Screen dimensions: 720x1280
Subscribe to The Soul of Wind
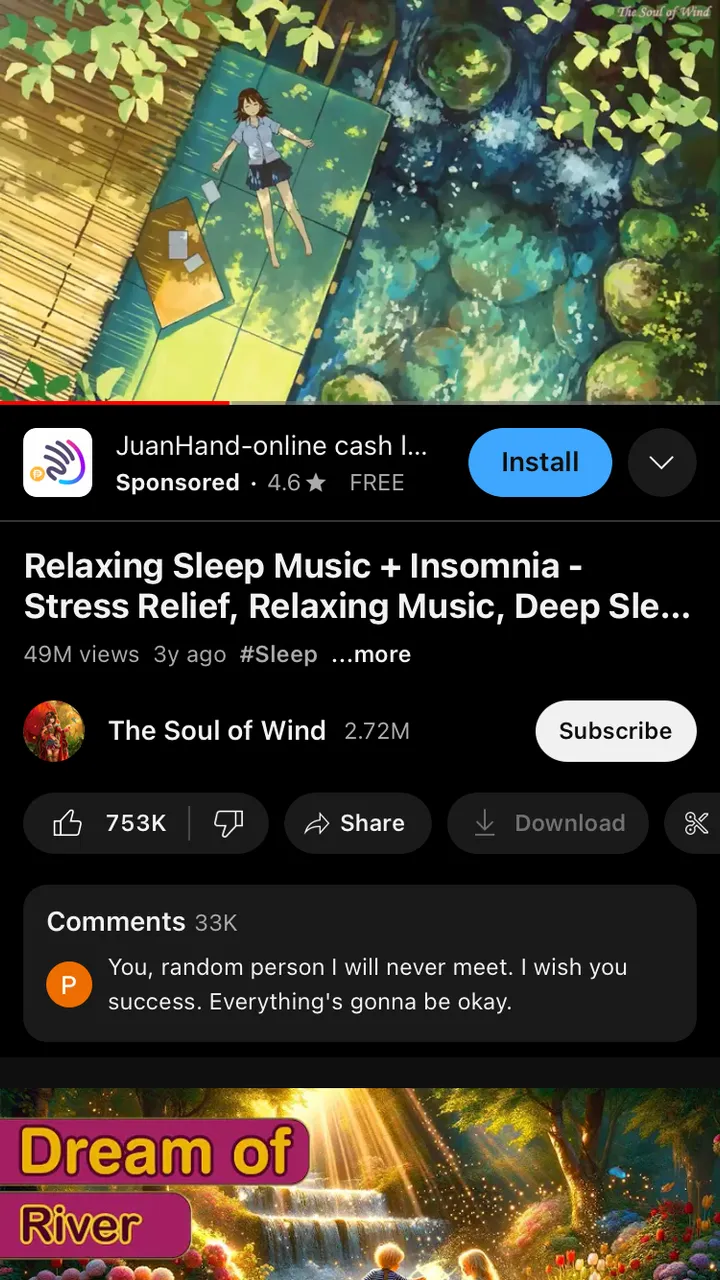pos(615,731)
